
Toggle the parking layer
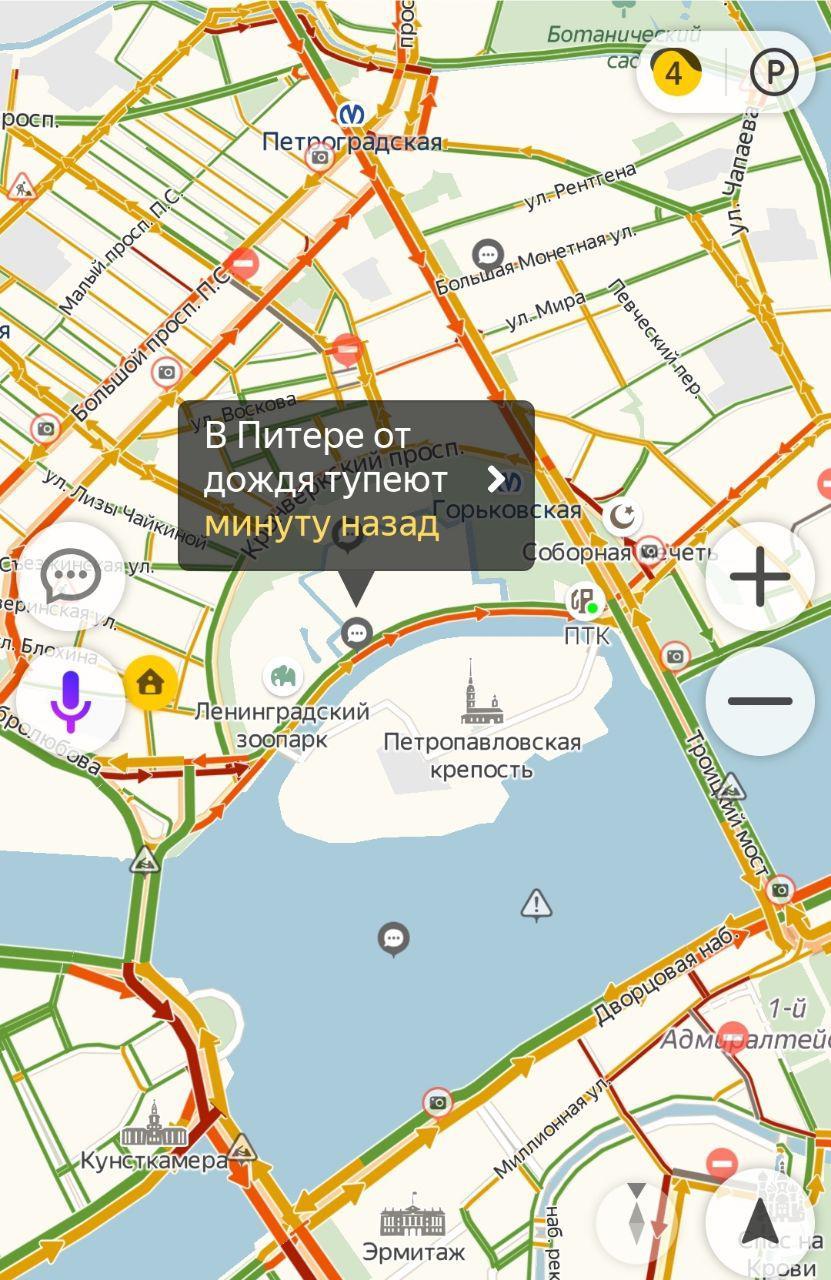(x=774, y=73)
